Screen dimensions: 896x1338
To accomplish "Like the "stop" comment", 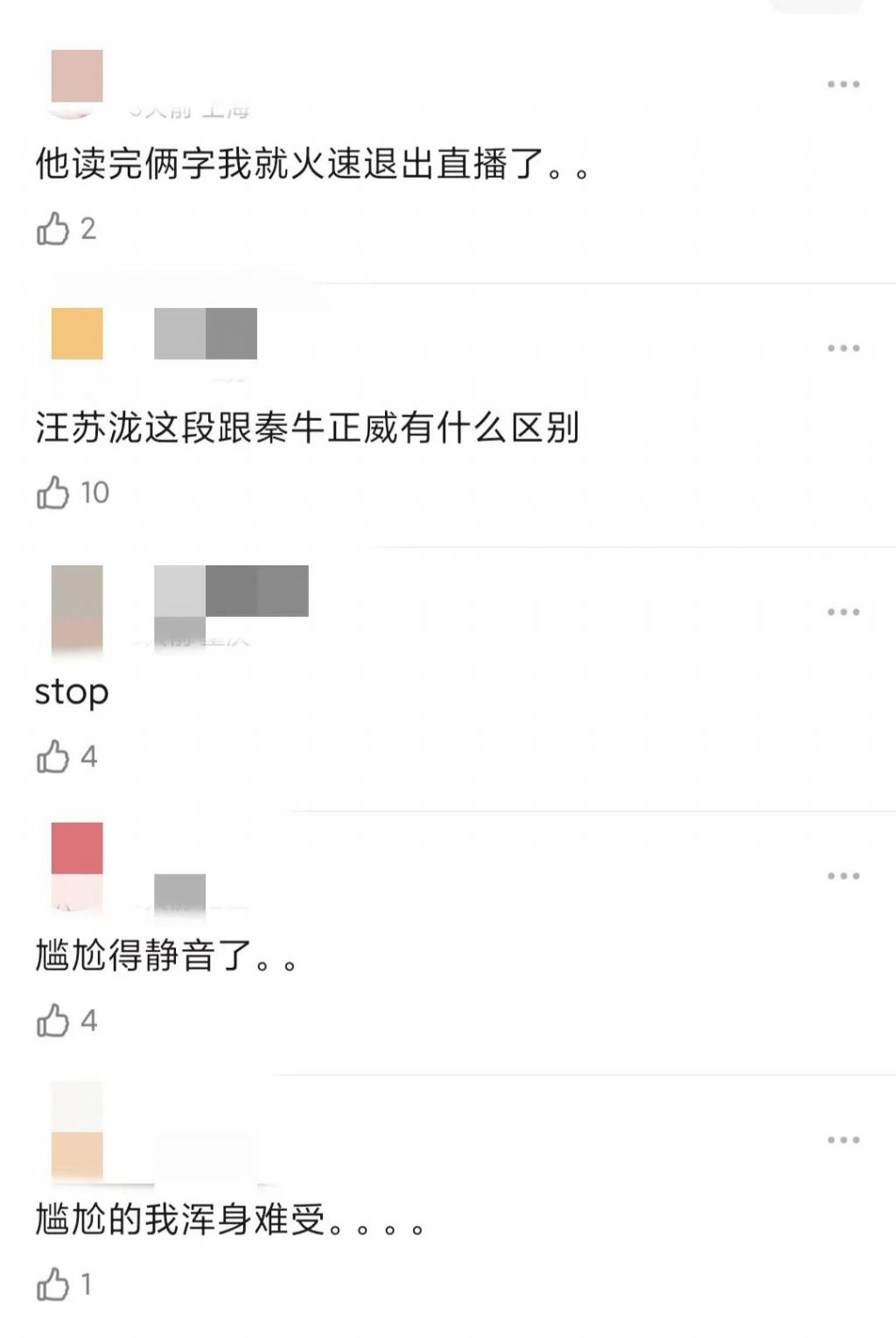I will 52,757.
